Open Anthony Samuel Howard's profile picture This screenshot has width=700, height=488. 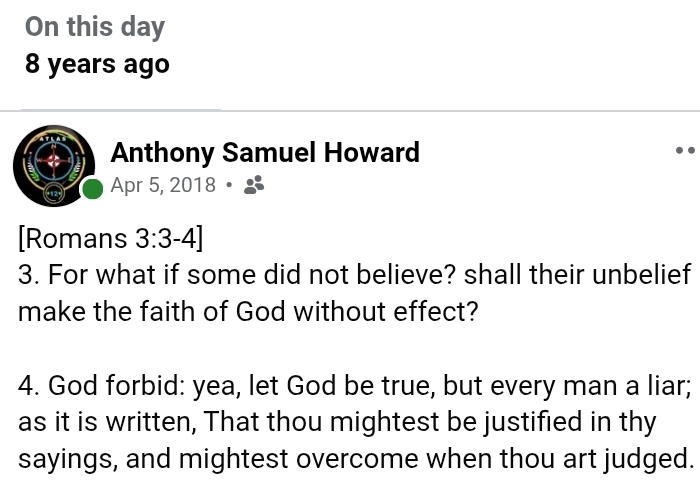(x=52, y=166)
